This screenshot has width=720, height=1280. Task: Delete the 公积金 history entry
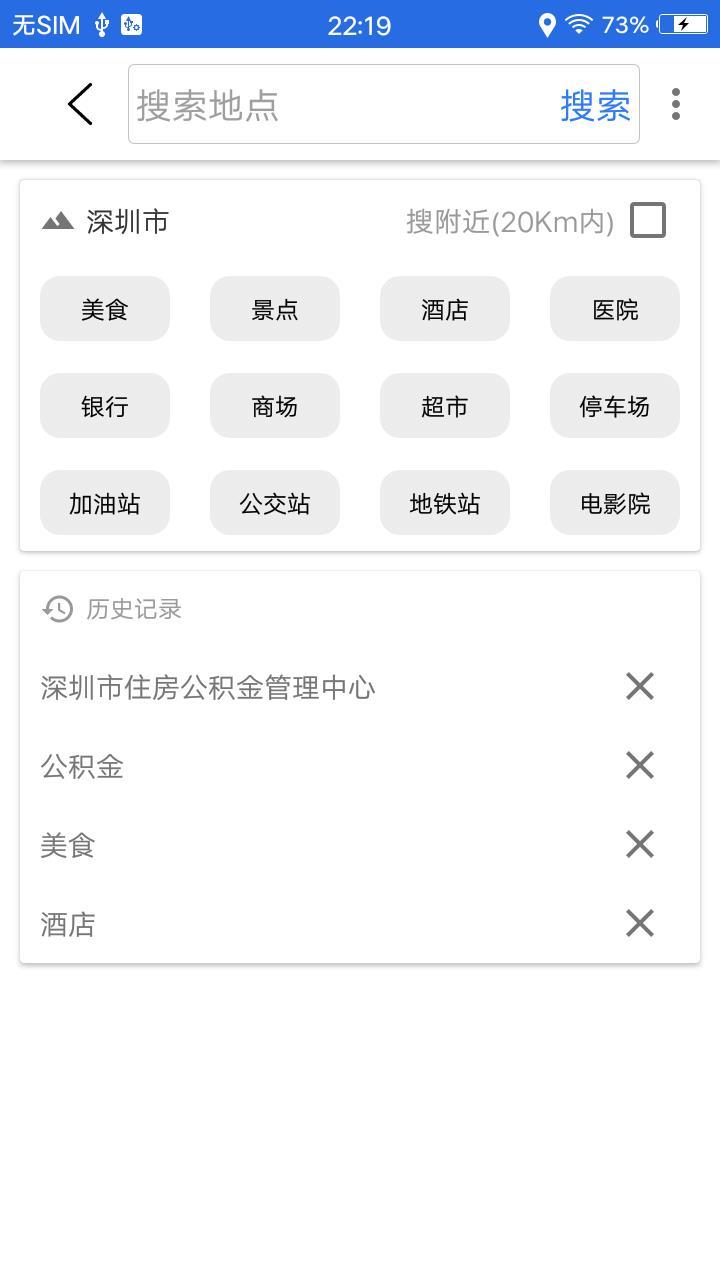click(x=639, y=765)
